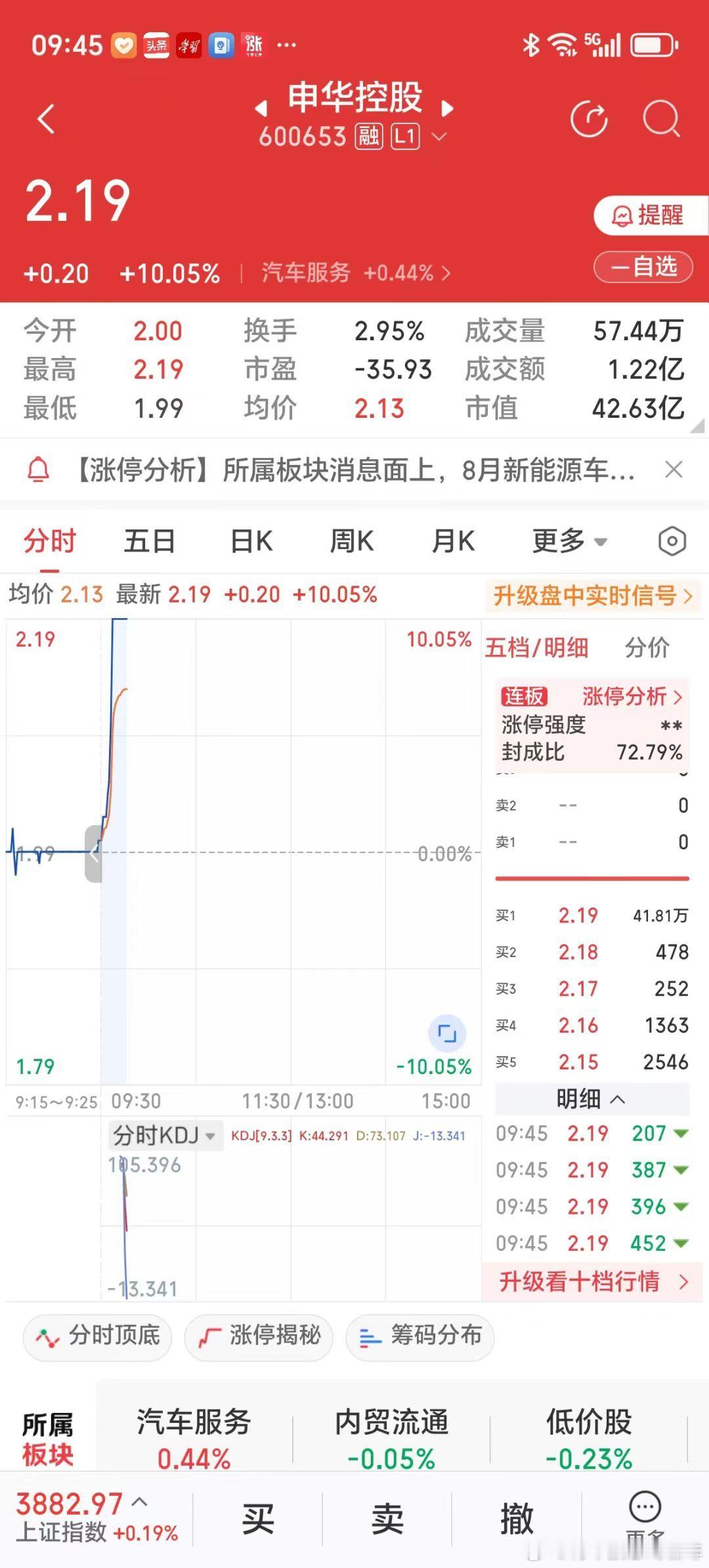Remove stock via 自选 button
The height and width of the screenshot is (1568, 709).
coord(643,267)
